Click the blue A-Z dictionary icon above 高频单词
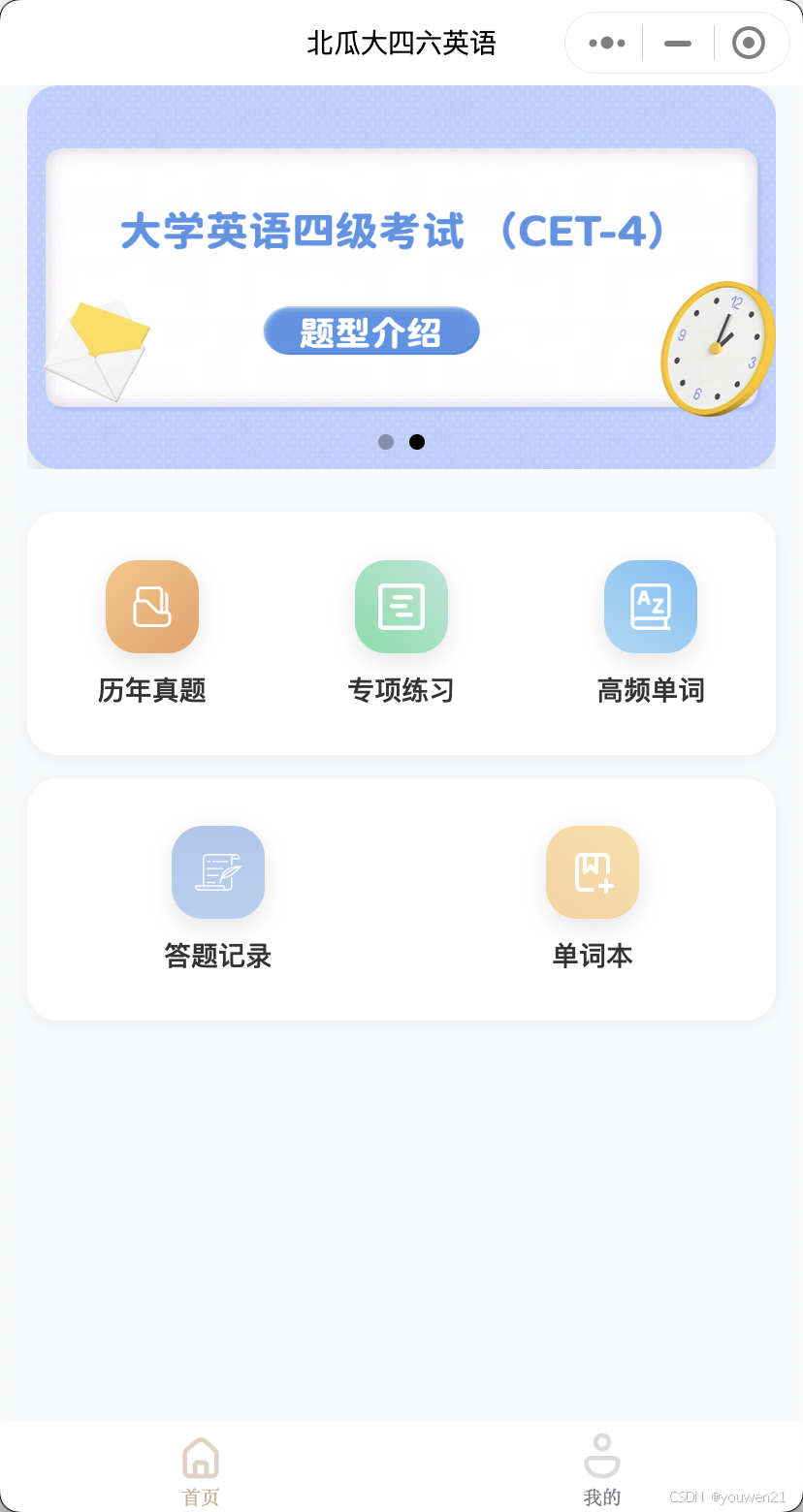This screenshot has height=1512, width=803. [x=651, y=606]
